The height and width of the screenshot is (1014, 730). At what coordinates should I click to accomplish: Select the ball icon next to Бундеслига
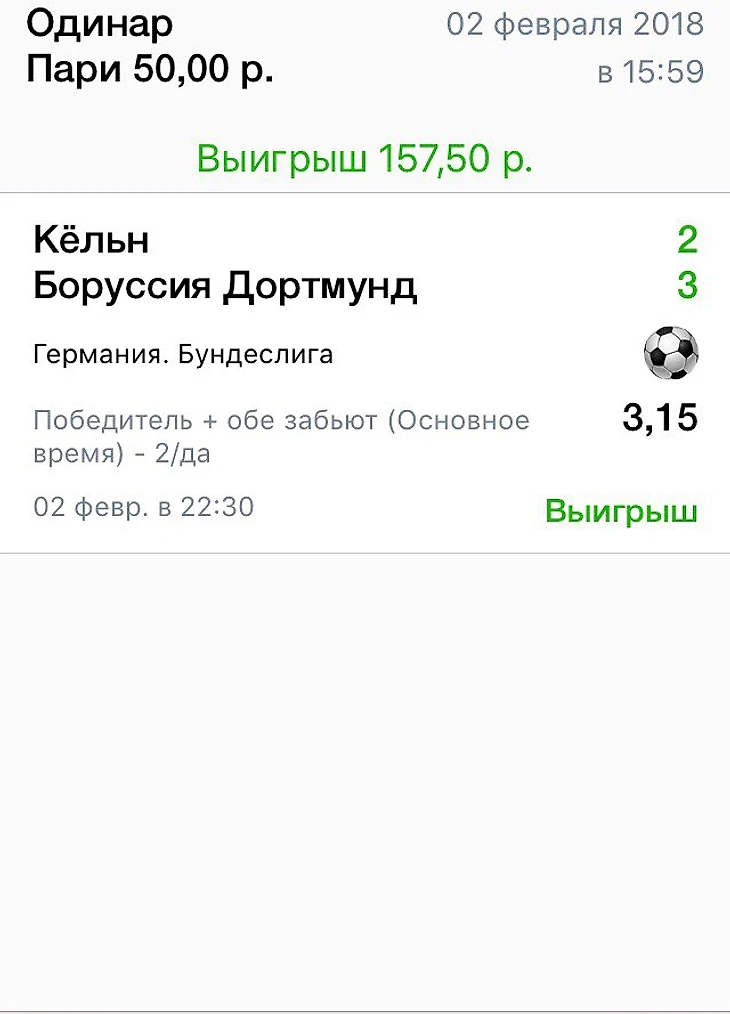(668, 353)
